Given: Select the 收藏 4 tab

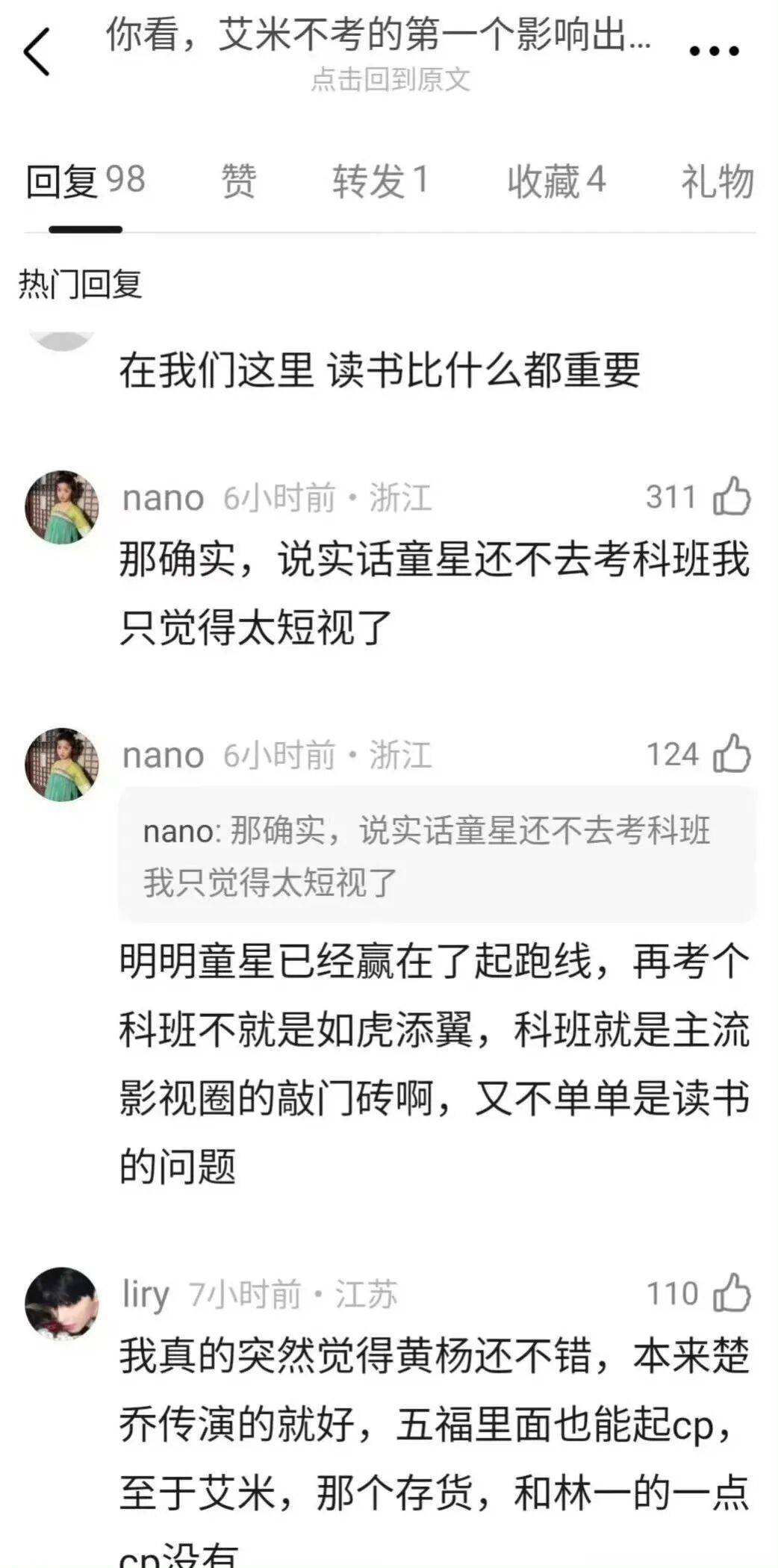Looking at the screenshot, I should click(x=556, y=181).
